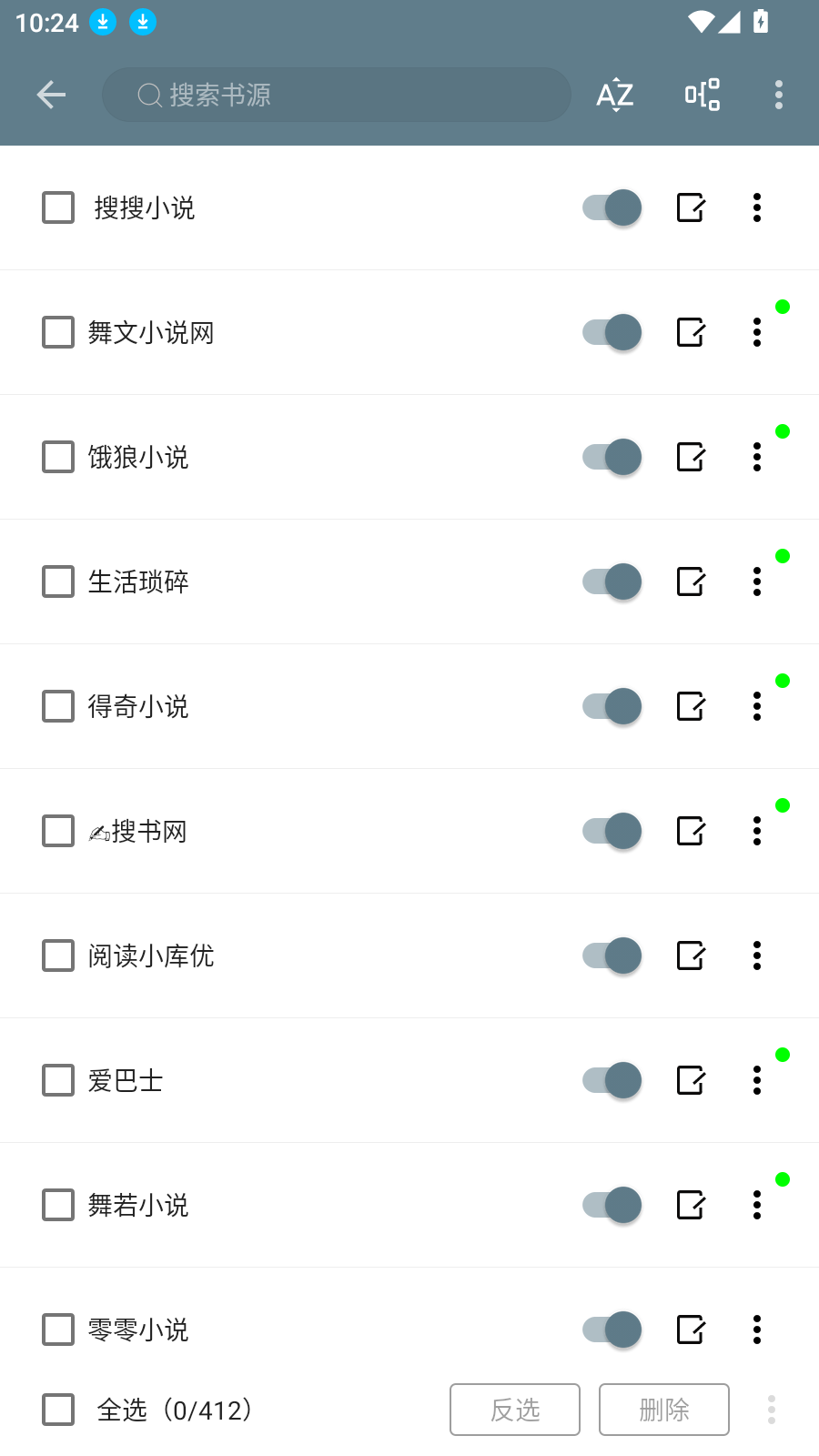Go back using the arrow icon

pyautogui.click(x=51, y=95)
